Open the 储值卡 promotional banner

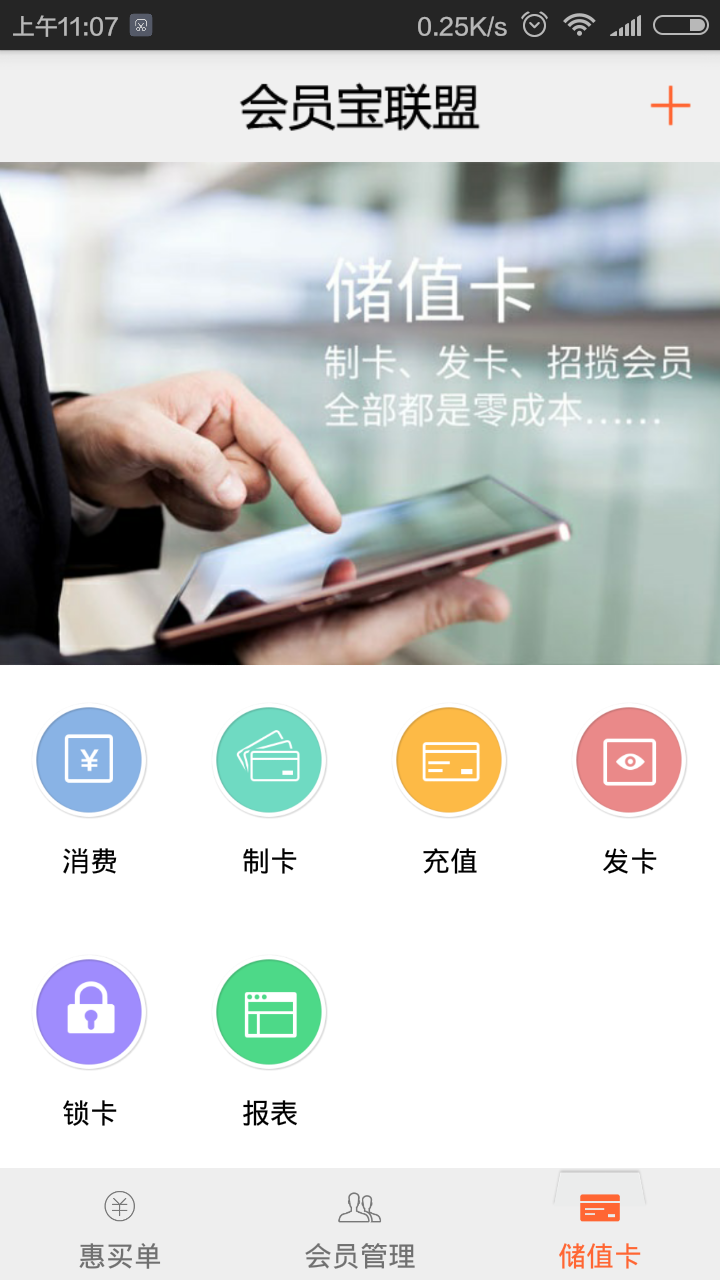[360, 413]
